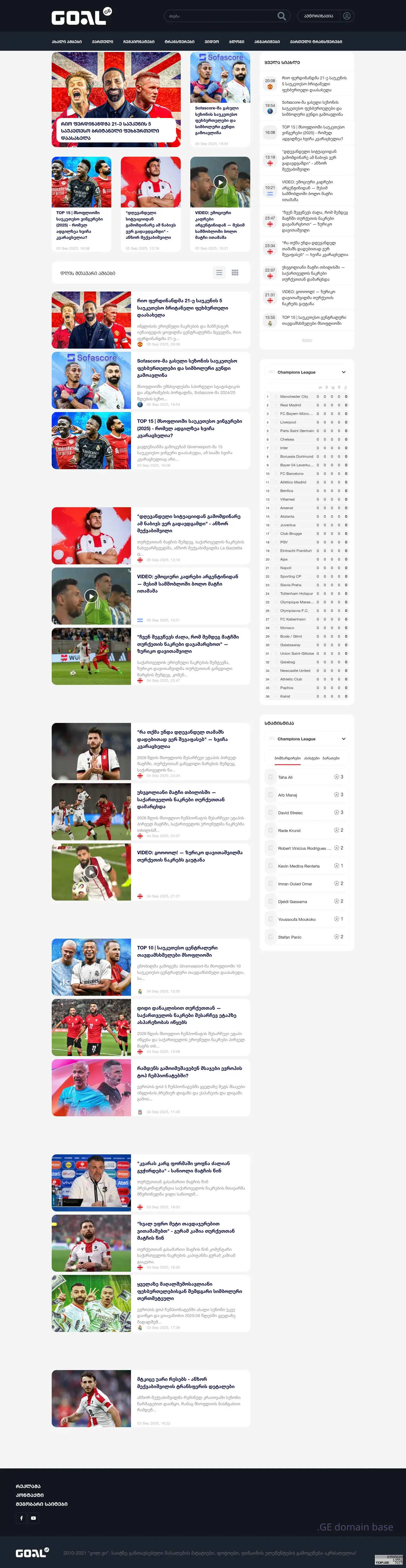Open the YouTube icon in the footer
Screen dimensions: 406x1568
pyautogui.click(x=34, y=1518)
